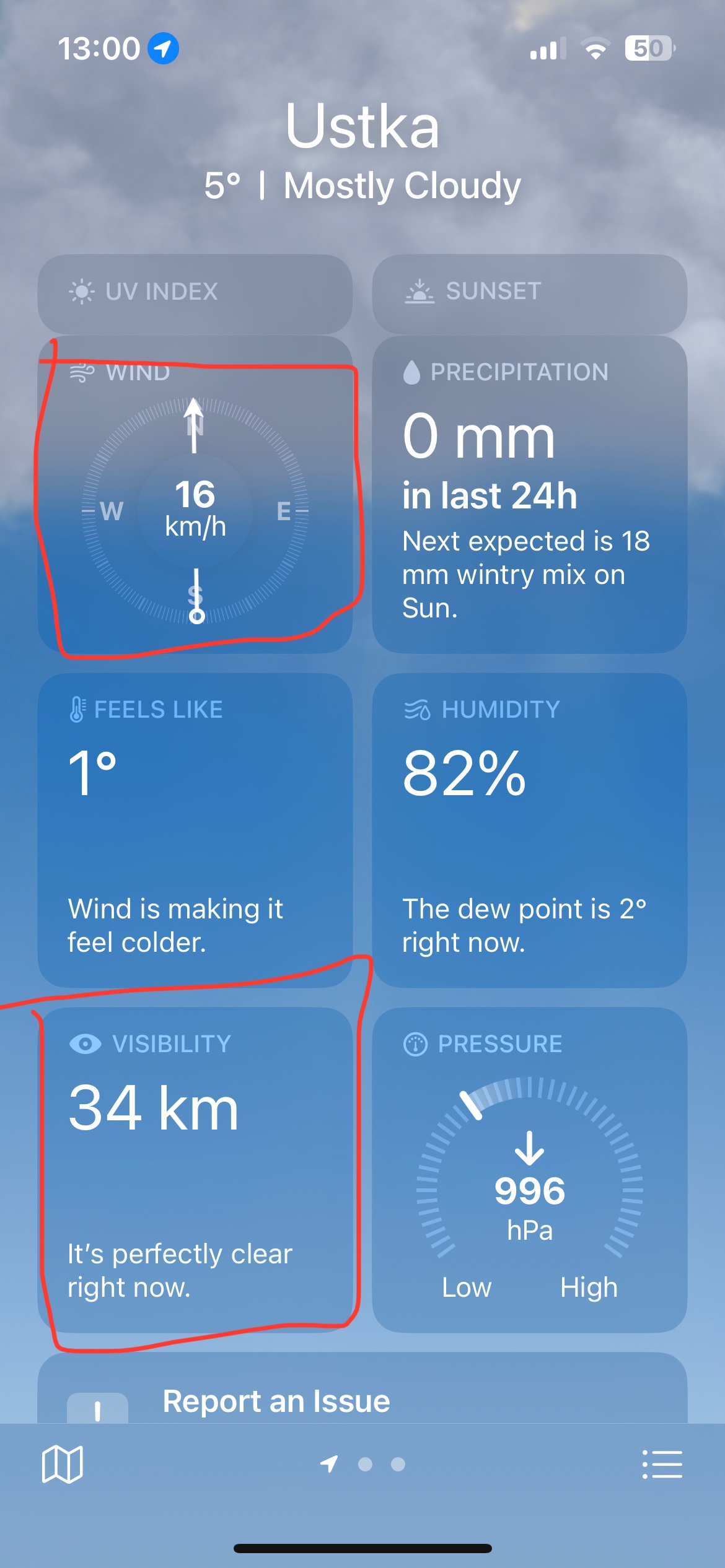
Task: View Visibility details
Action: (195, 1169)
